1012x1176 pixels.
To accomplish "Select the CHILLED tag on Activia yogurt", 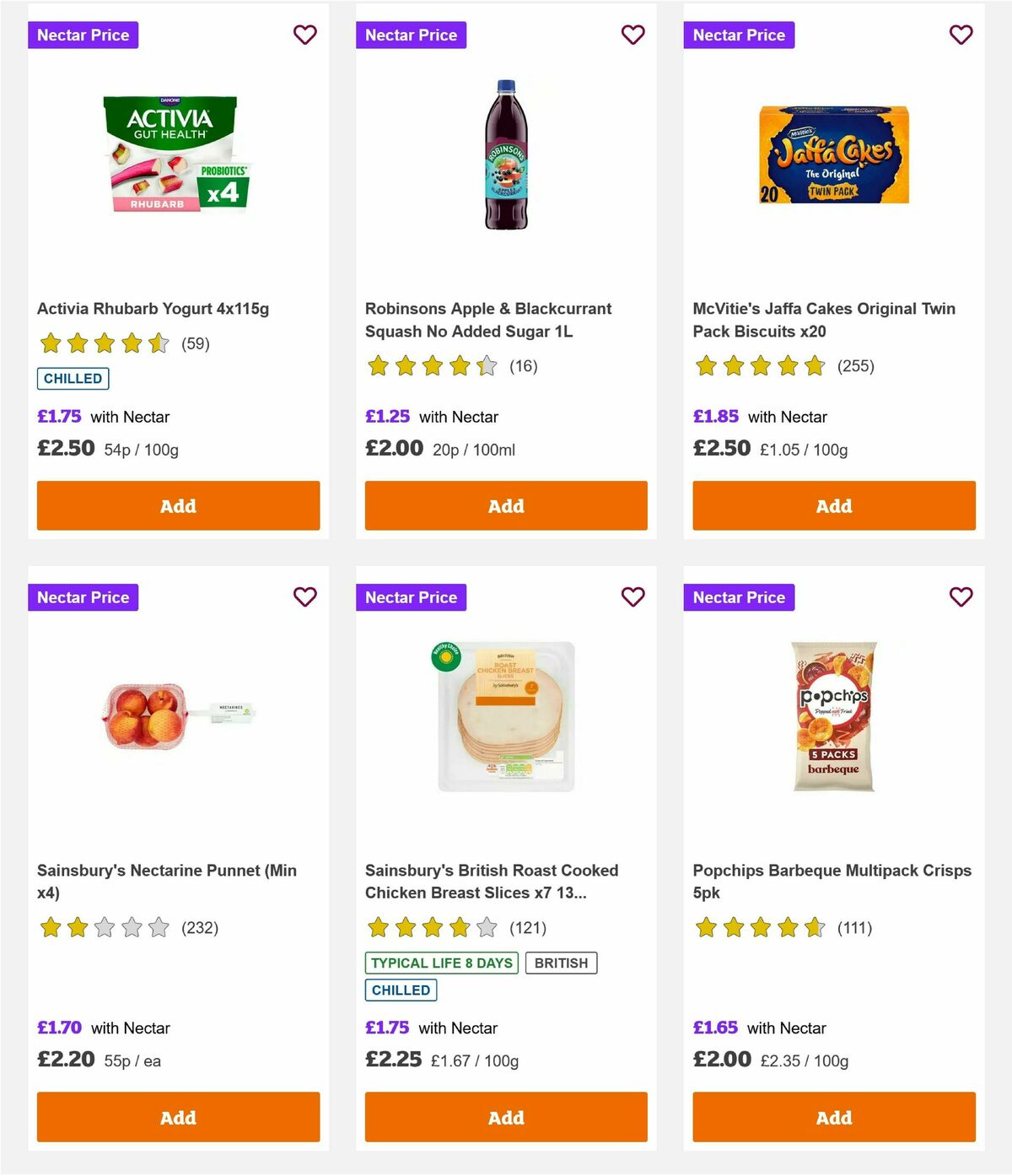I will point(73,378).
